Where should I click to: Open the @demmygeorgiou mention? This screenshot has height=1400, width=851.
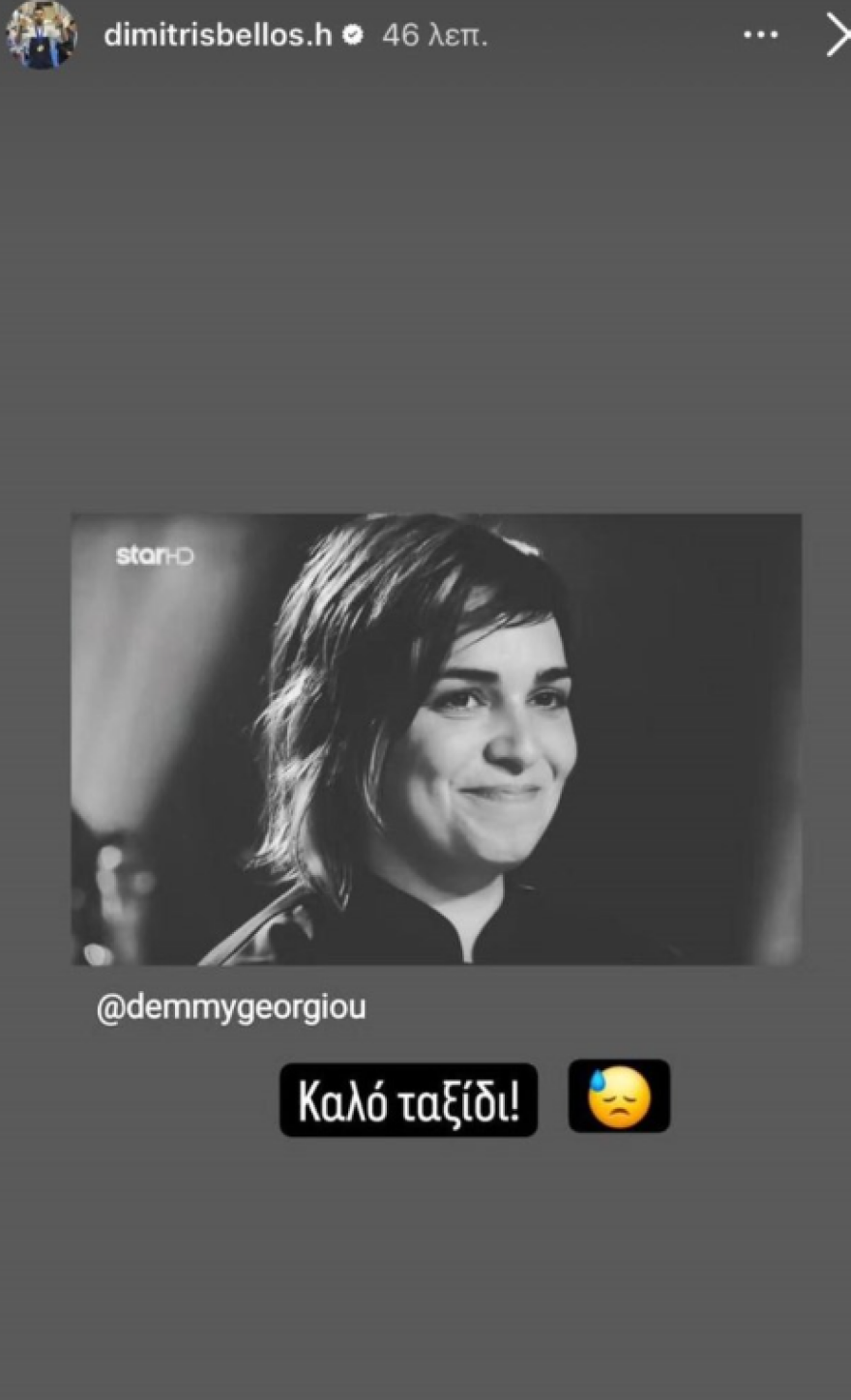231,1008
